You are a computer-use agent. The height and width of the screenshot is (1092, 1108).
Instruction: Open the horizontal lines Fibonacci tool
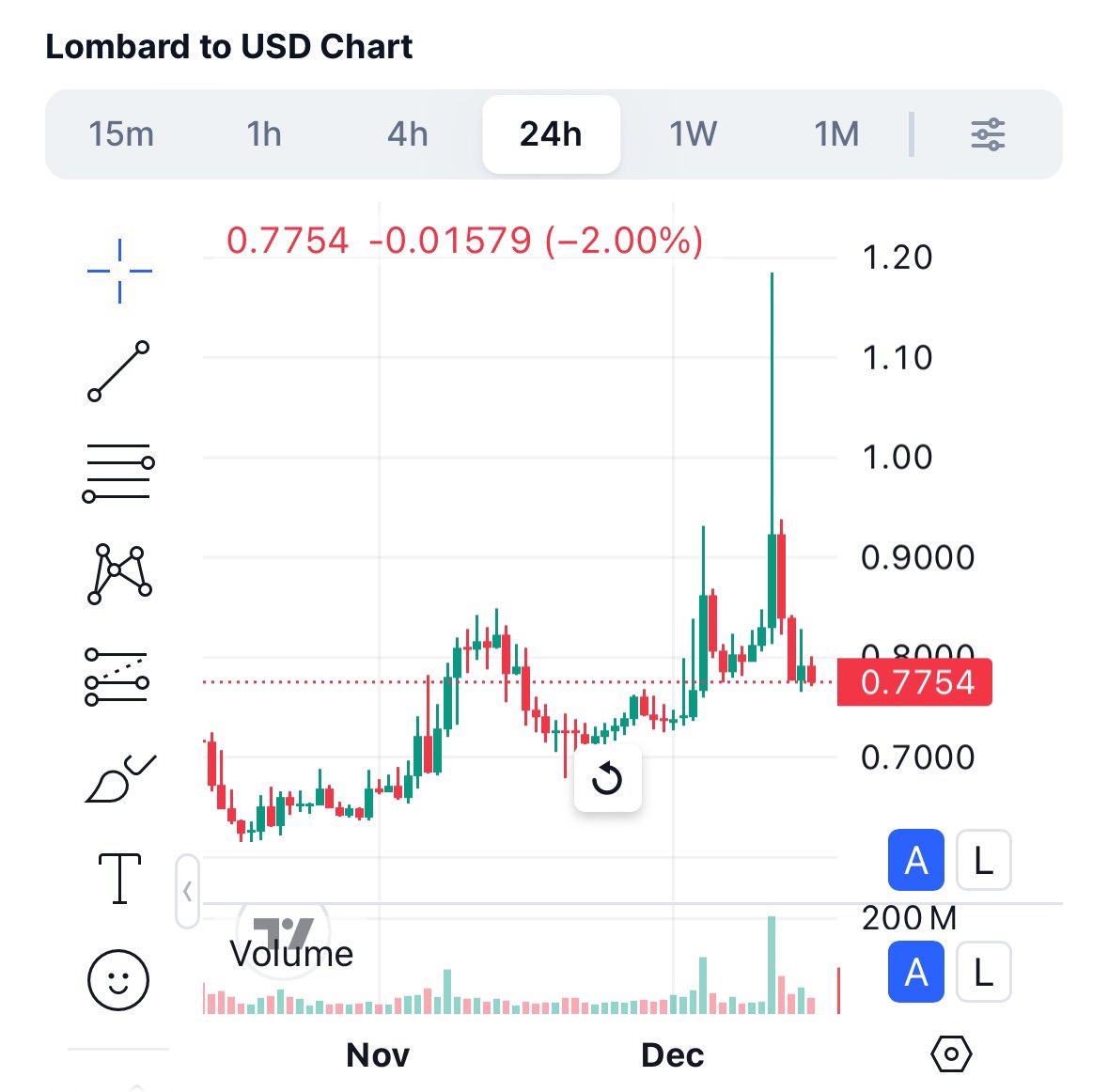118,473
